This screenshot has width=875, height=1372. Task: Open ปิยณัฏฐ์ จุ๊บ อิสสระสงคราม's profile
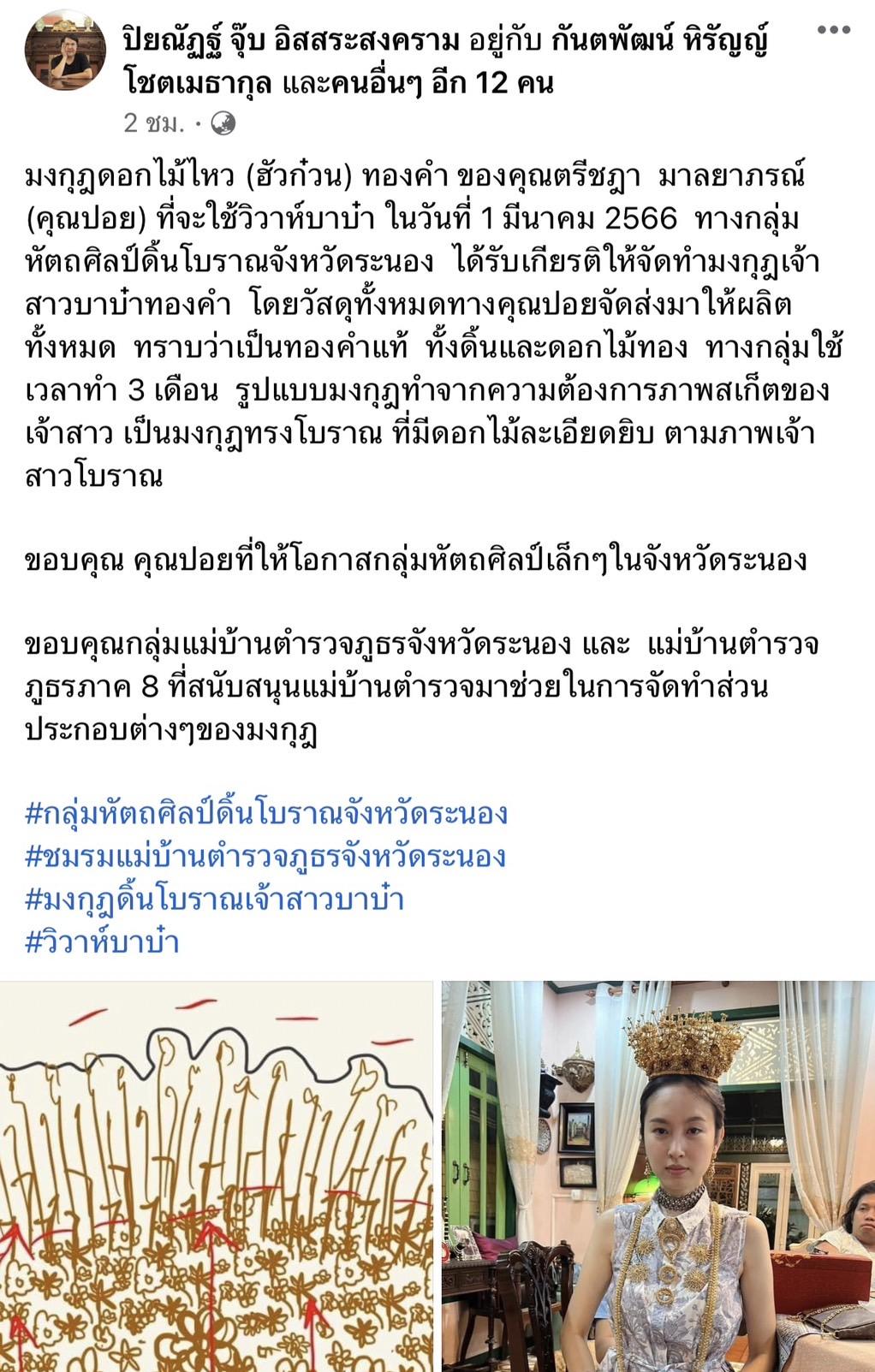click(x=291, y=40)
